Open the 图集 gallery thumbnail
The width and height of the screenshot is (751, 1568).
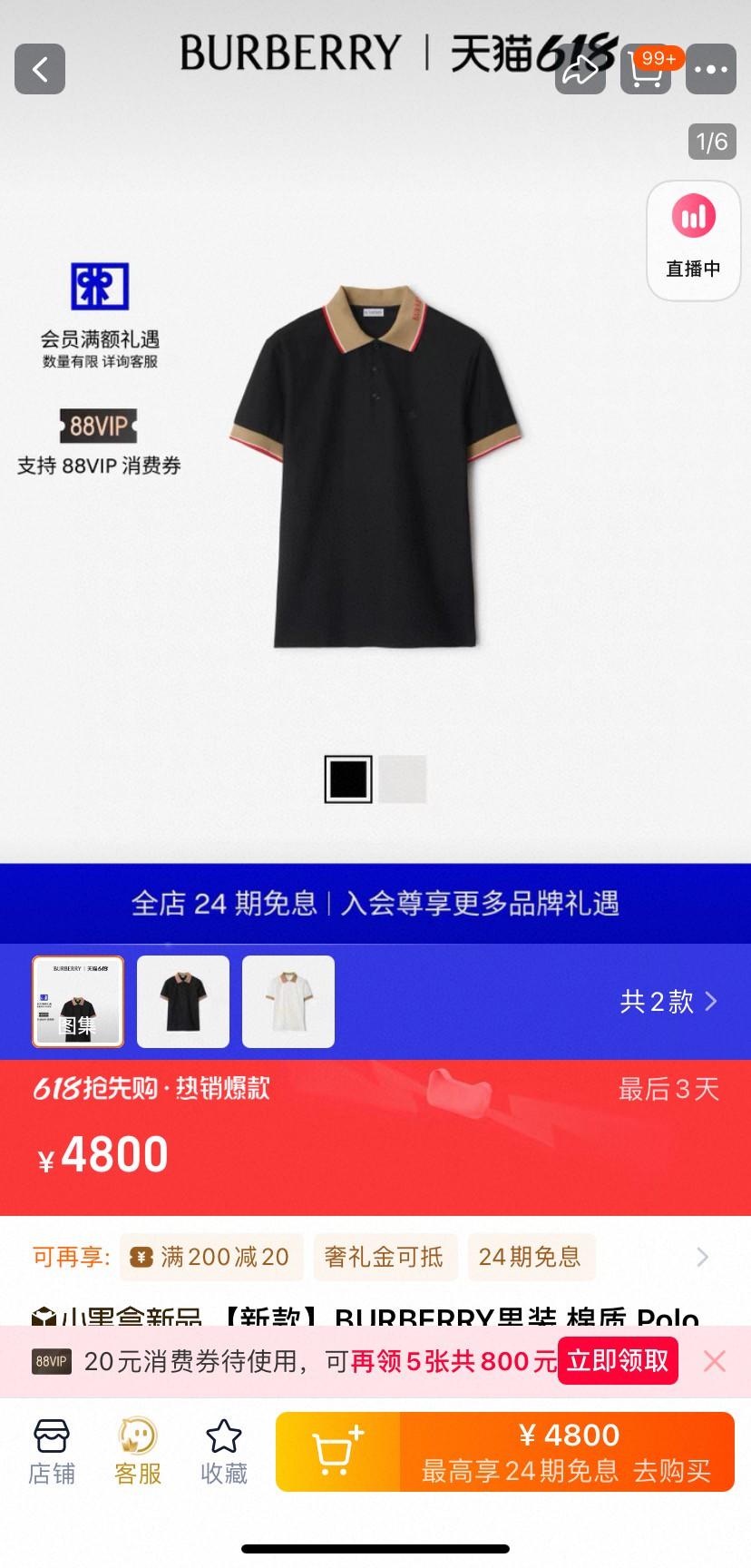click(x=78, y=1002)
